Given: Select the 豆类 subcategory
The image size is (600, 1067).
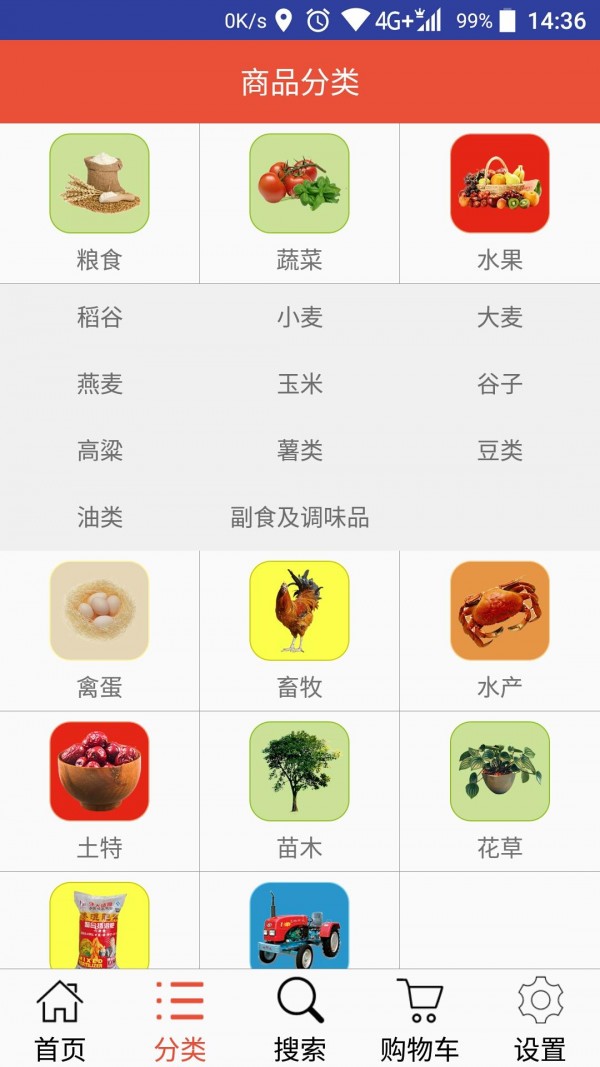Looking at the screenshot, I should pos(500,451).
